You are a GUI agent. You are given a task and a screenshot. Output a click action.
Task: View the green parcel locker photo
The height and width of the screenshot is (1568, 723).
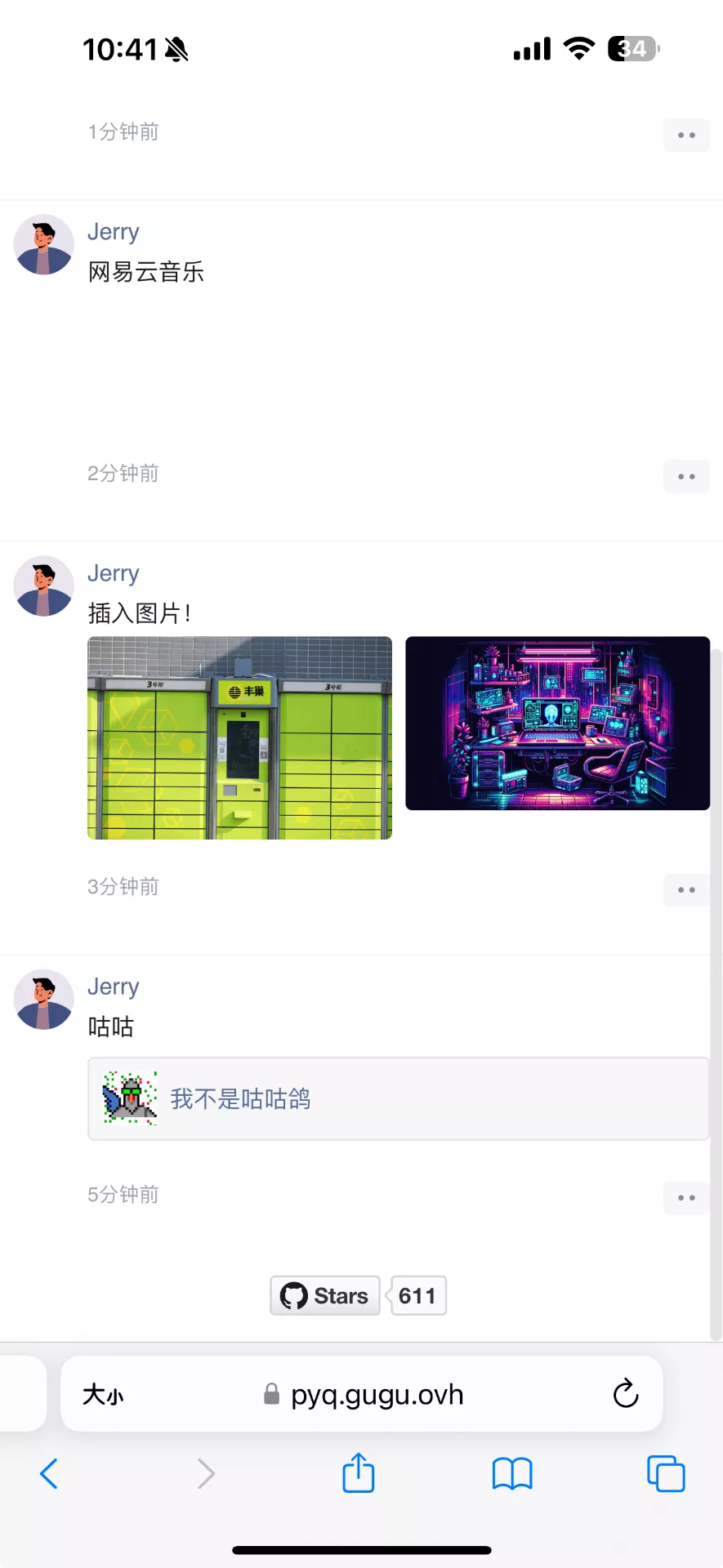coord(239,737)
